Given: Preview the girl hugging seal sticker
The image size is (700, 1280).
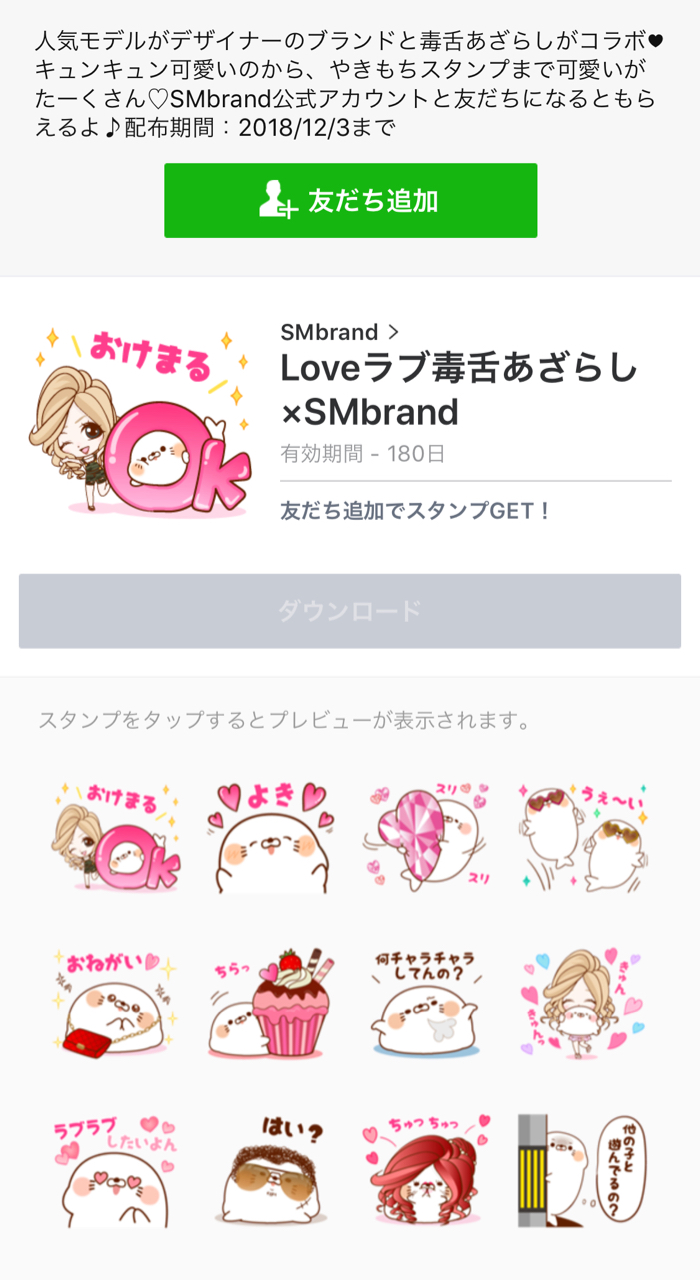Looking at the screenshot, I should (583, 1003).
